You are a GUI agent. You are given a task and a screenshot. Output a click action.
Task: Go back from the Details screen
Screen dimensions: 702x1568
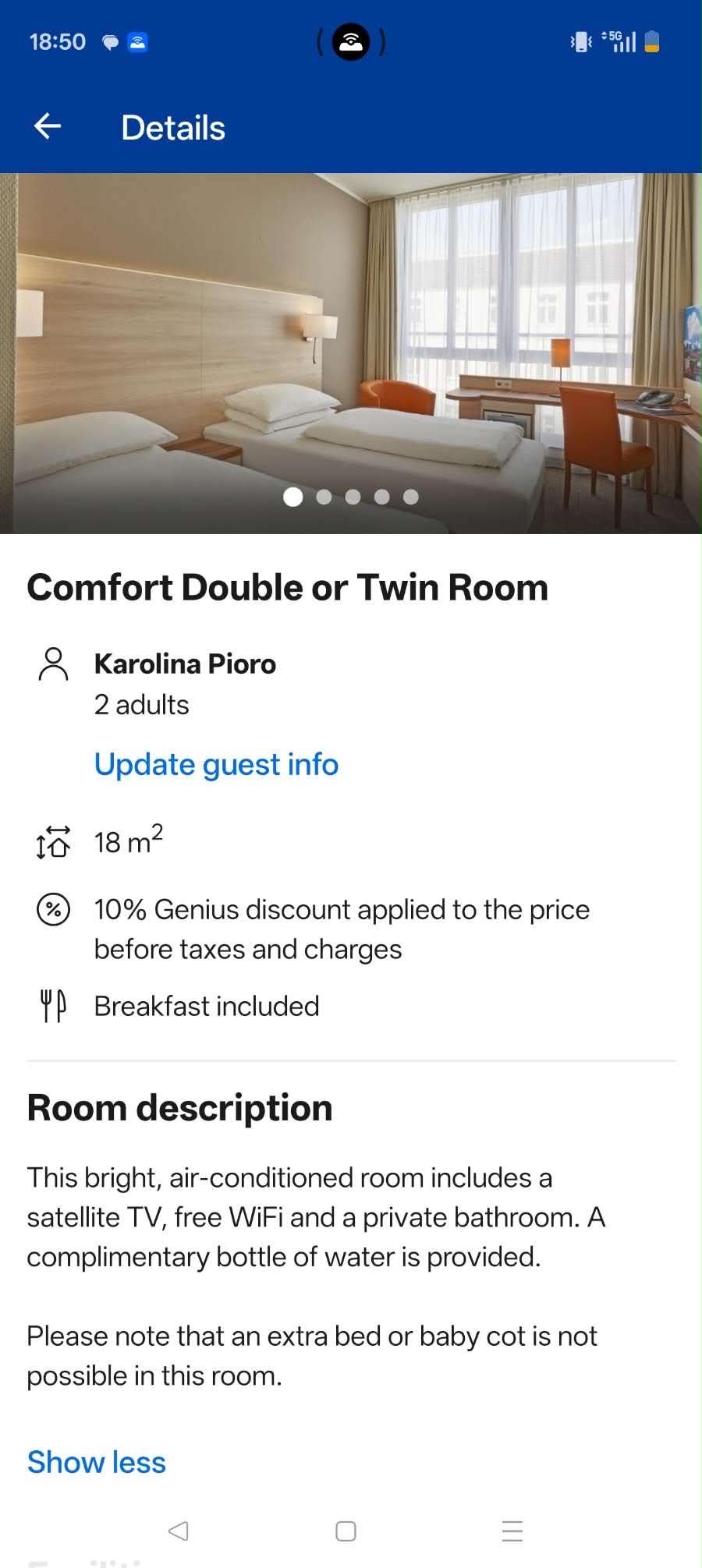point(48,126)
